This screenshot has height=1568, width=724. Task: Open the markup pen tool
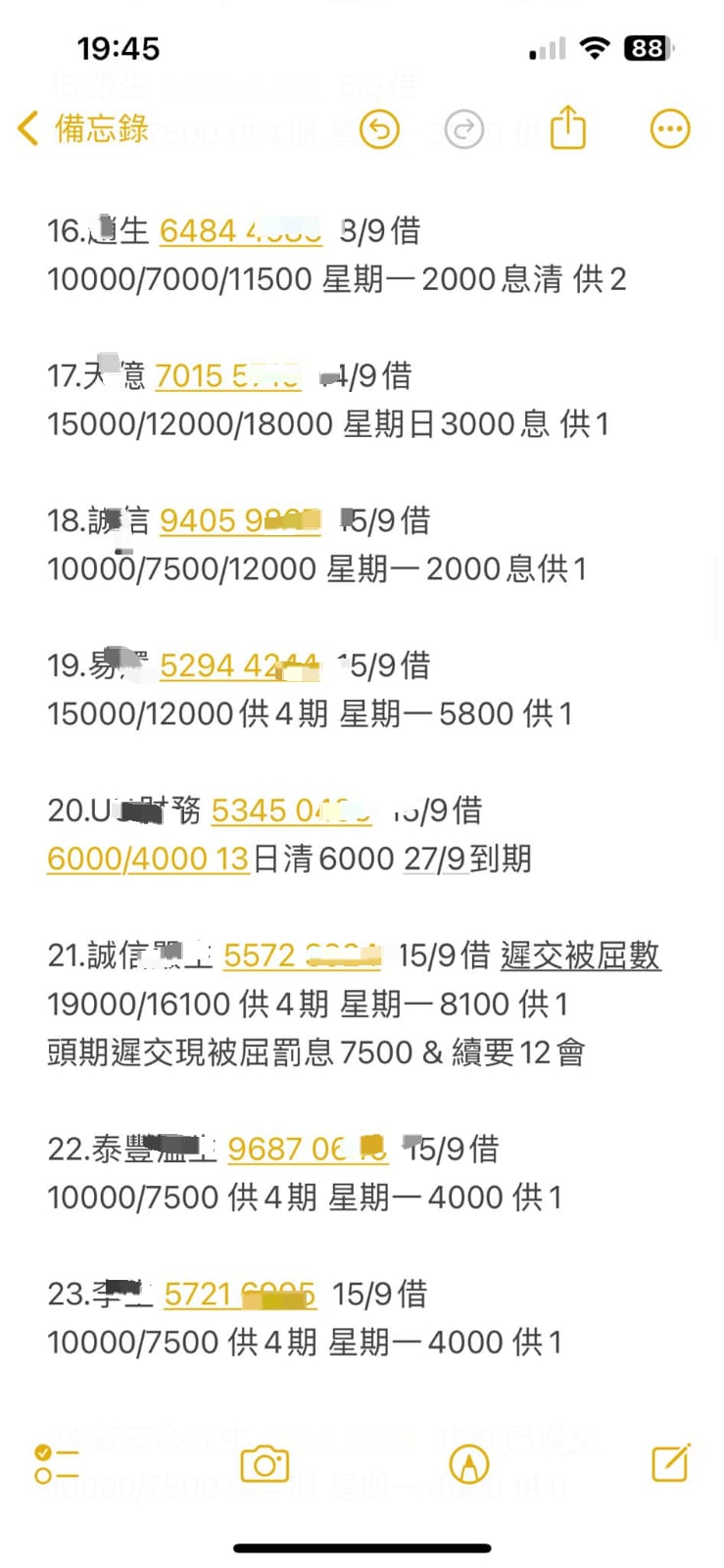(x=468, y=1464)
